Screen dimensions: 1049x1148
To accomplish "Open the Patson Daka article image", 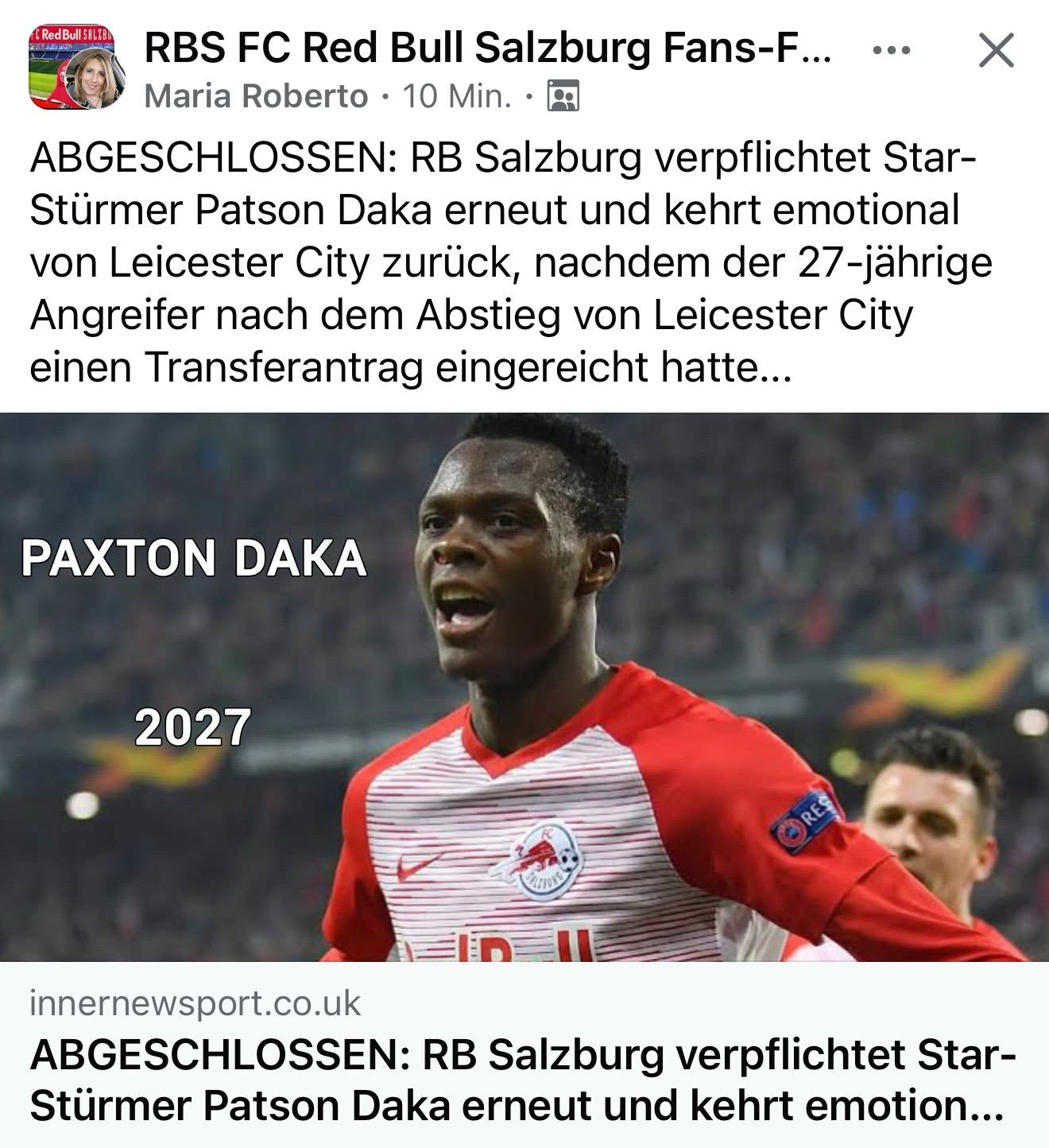I will 524,688.
